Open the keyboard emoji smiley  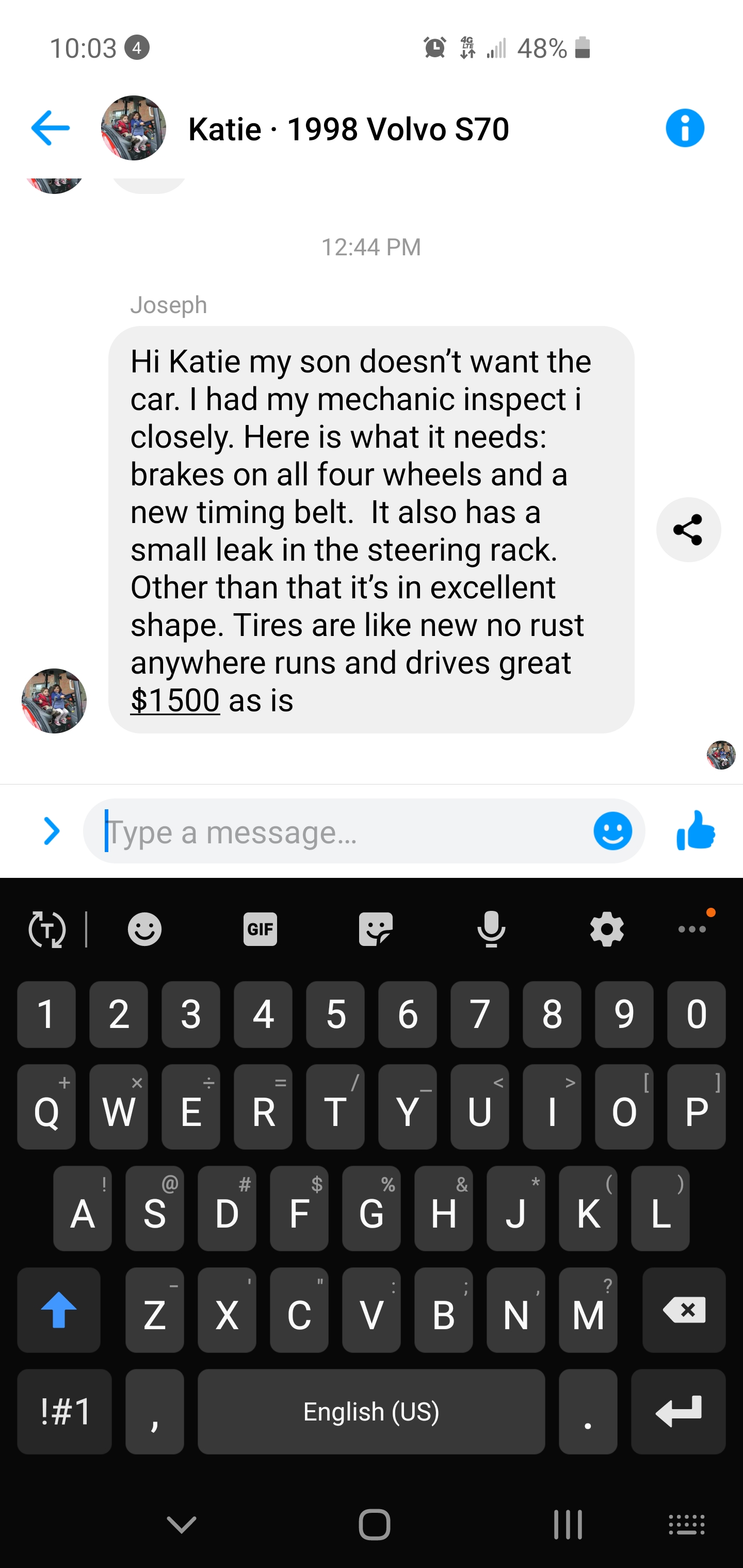point(144,929)
